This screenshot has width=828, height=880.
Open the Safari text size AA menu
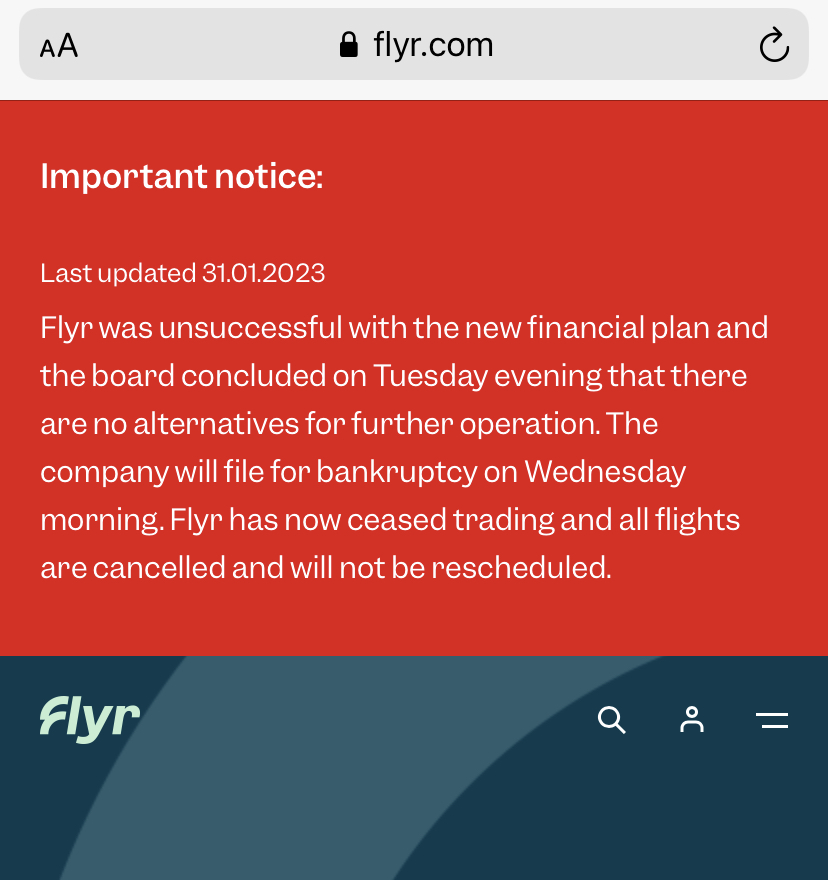tap(59, 46)
